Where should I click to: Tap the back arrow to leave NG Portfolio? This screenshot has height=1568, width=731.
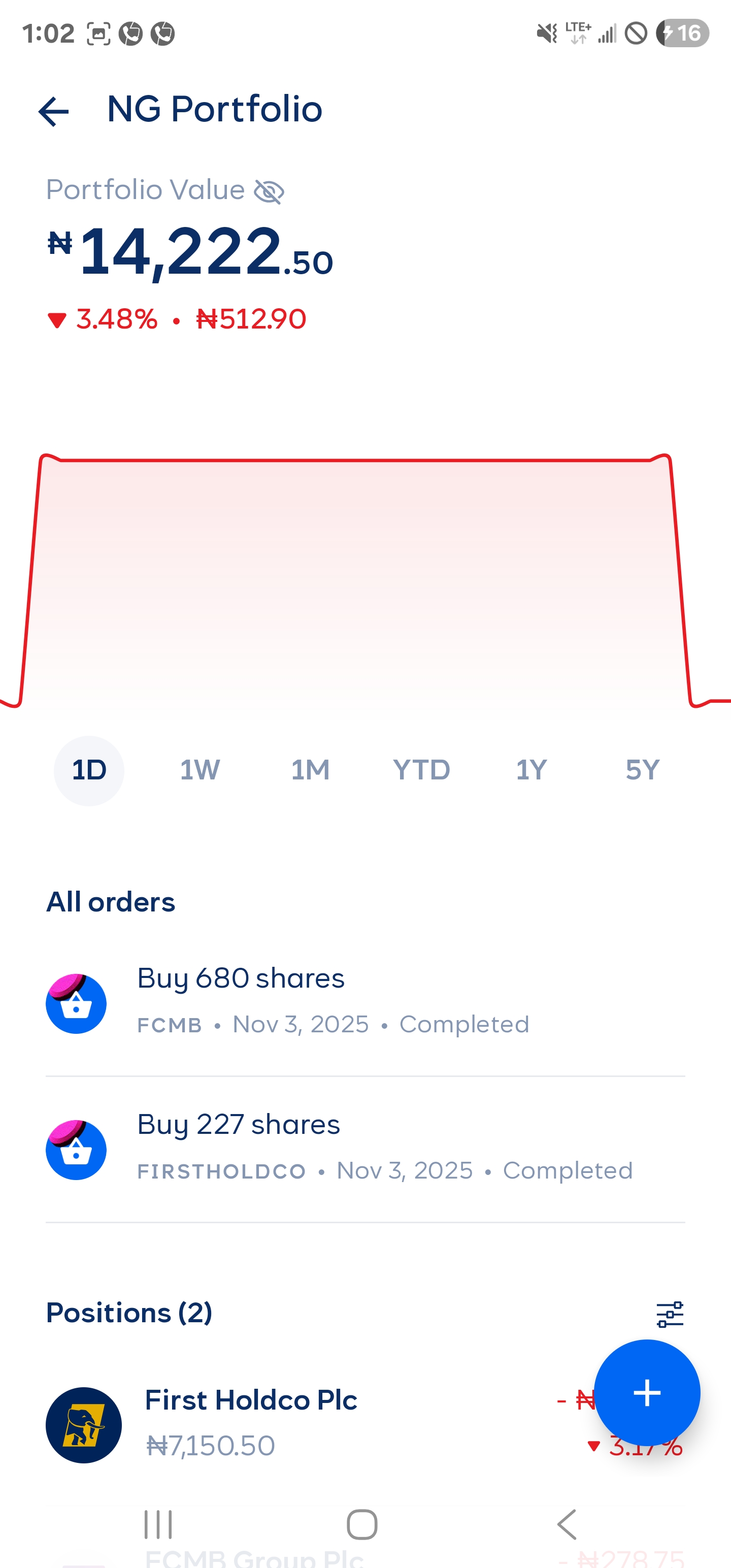click(x=54, y=110)
